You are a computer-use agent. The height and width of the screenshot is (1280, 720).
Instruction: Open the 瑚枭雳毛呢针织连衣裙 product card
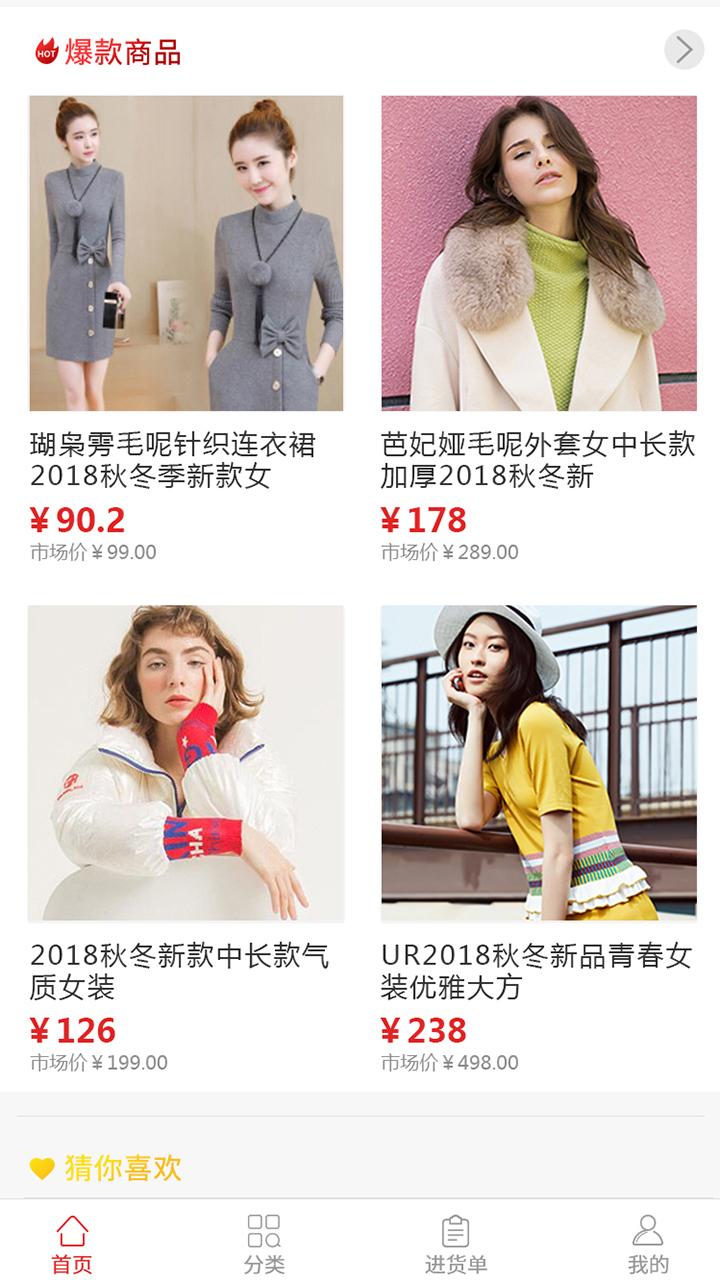point(186,253)
